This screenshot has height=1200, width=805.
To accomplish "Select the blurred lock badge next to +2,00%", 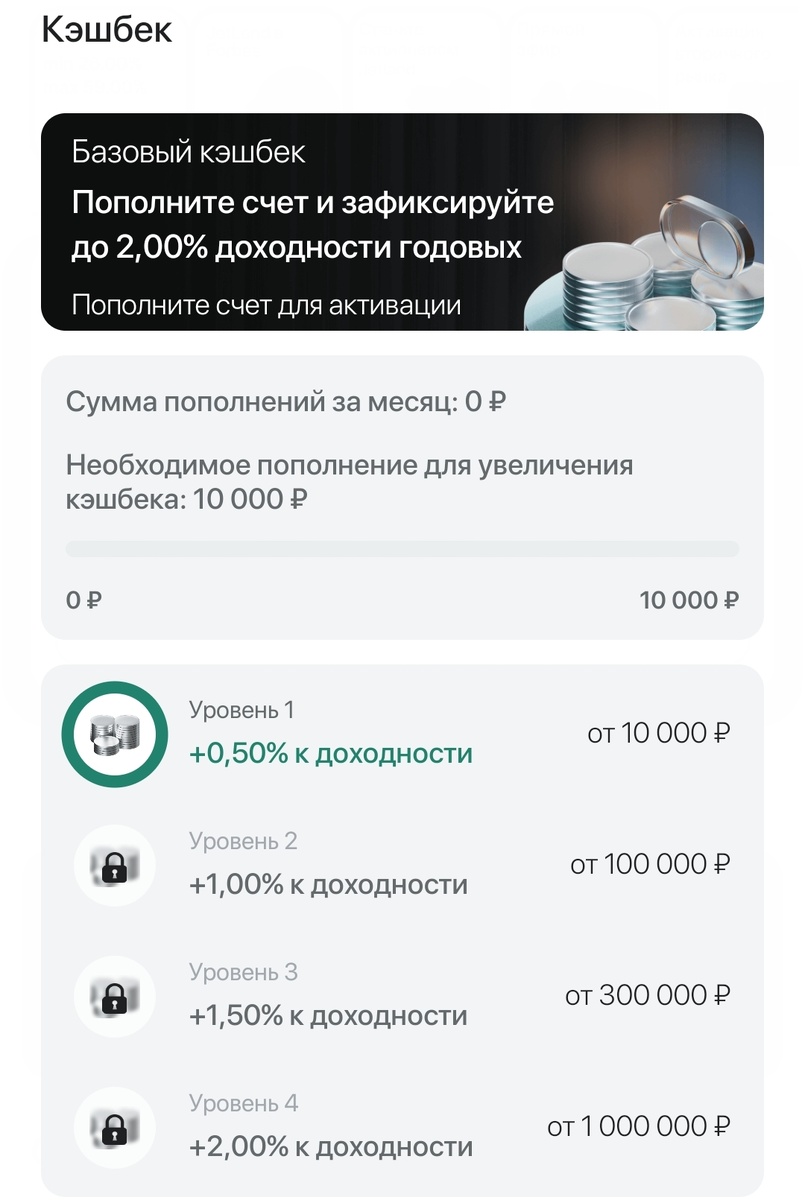I will [114, 1126].
